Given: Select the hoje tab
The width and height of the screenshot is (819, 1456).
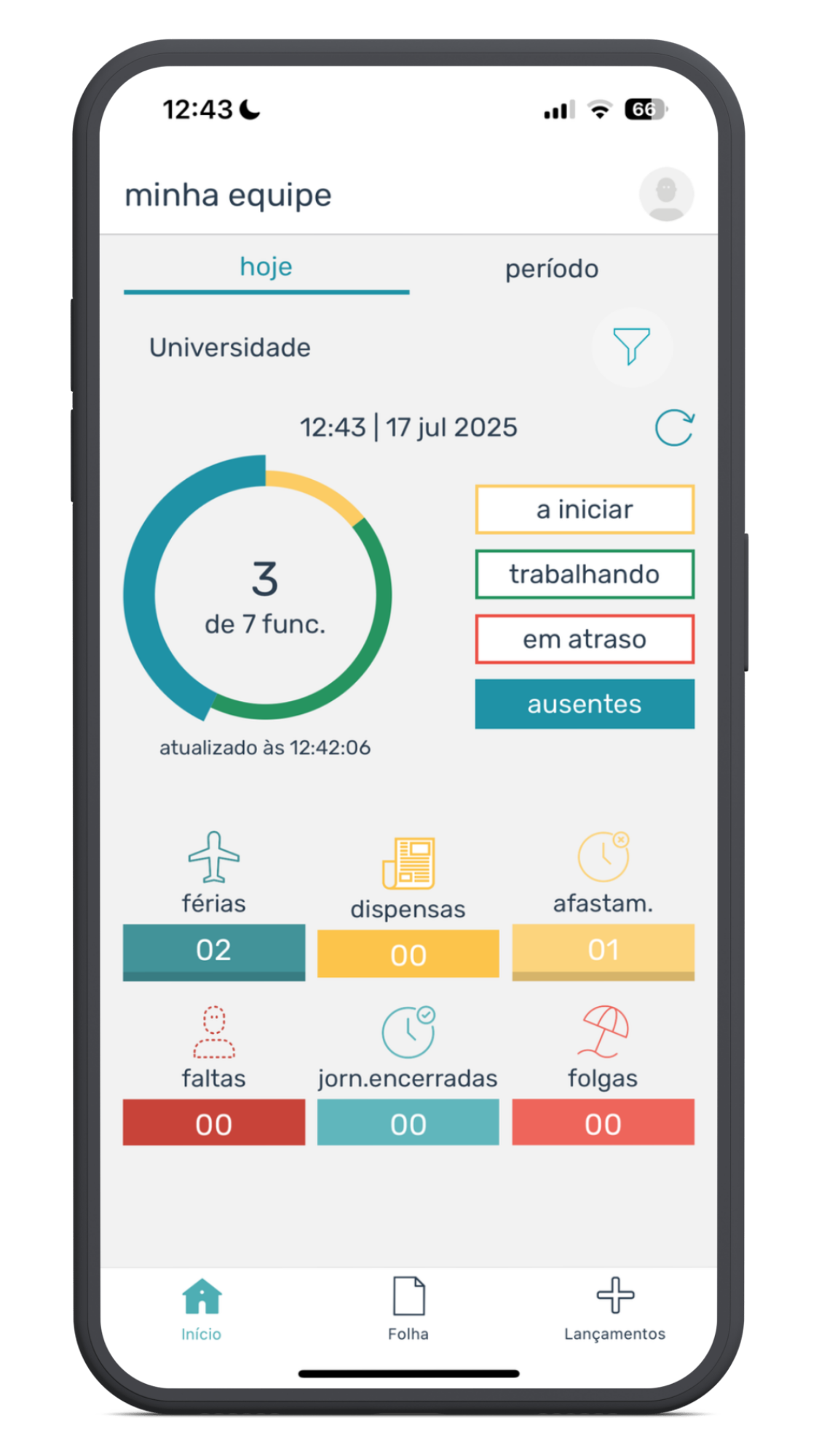Looking at the screenshot, I should pos(266,267).
